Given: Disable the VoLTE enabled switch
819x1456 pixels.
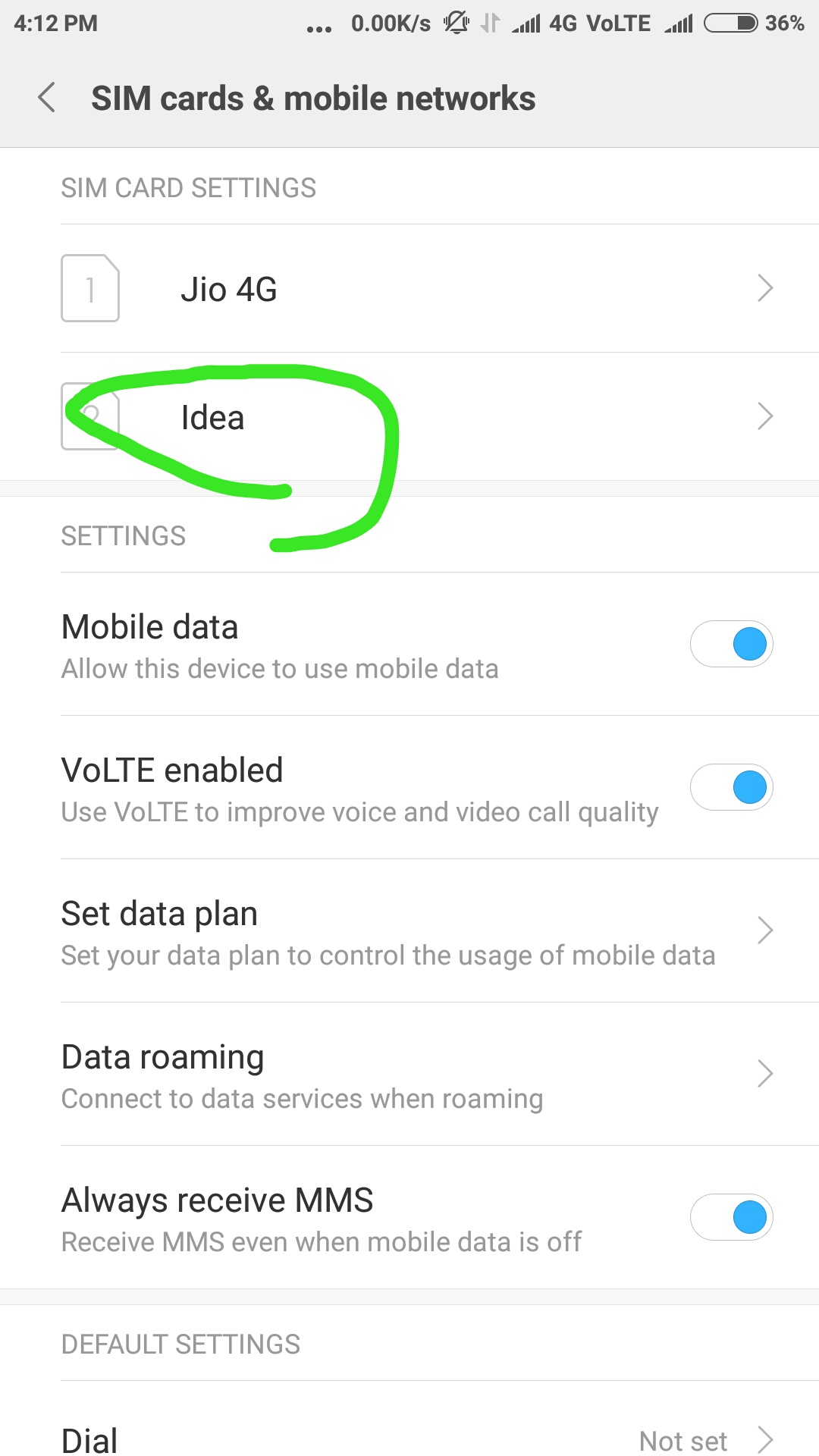Looking at the screenshot, I should click(x=731, y=788).
